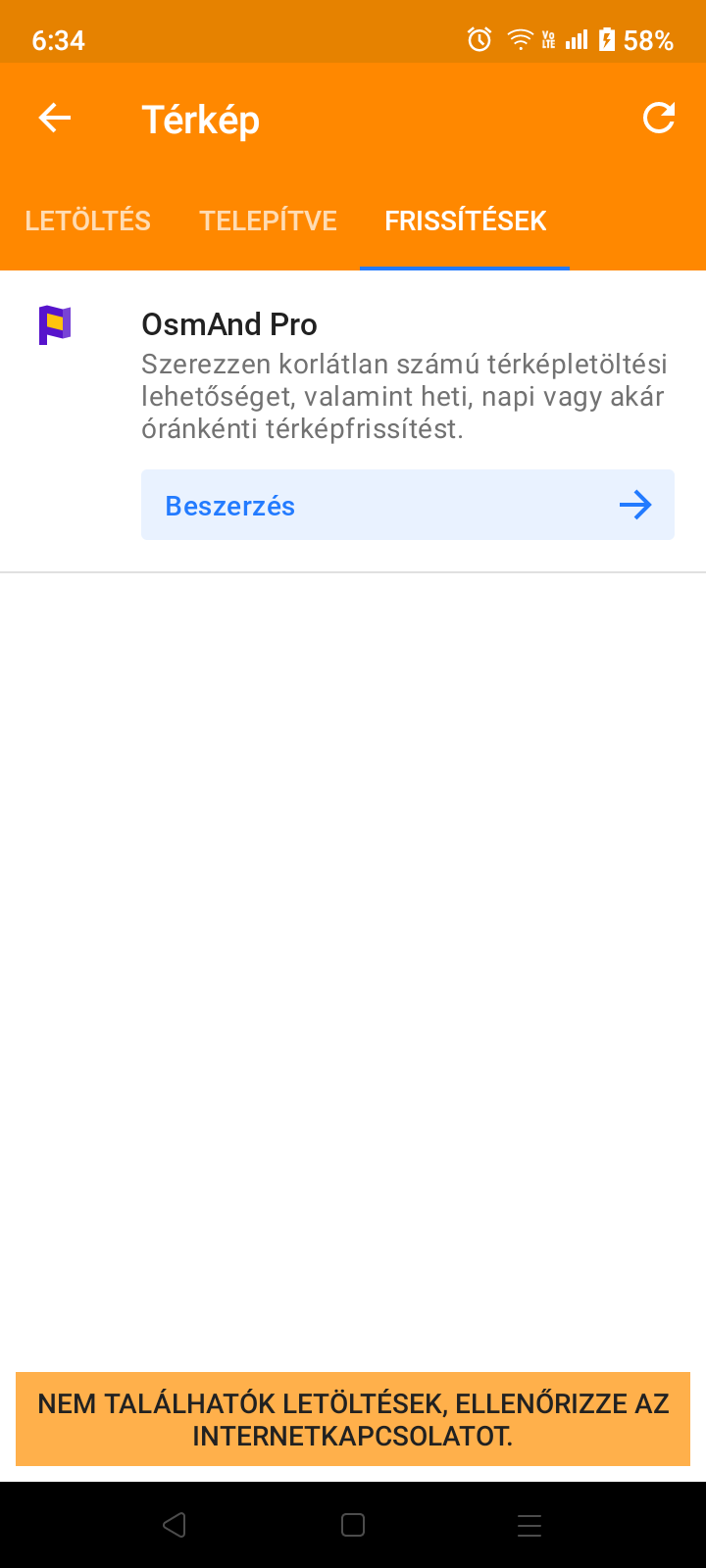
Task: Select the Frissítések tab
Action: (x=466, y=220)
